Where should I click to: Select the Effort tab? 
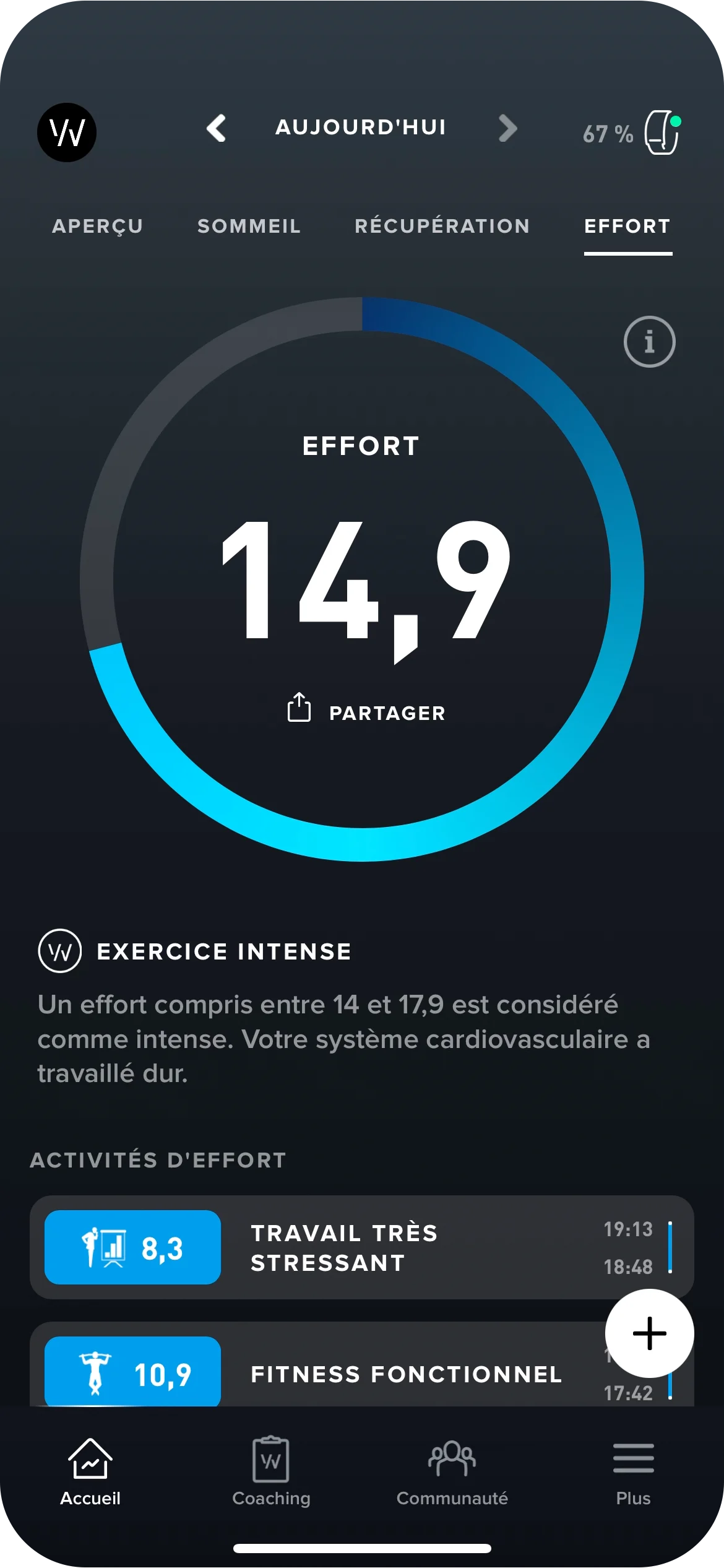tap(627, 227)
